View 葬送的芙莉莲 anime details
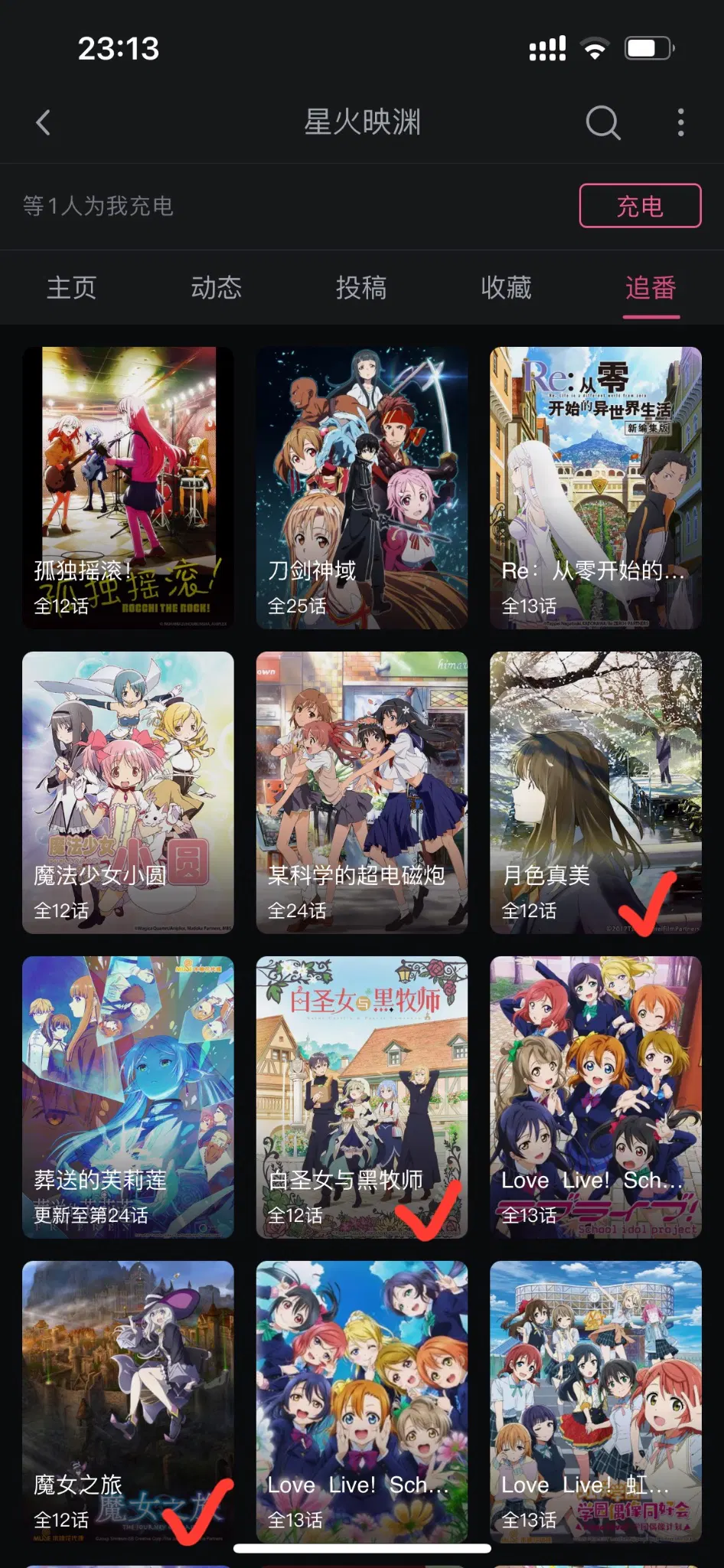This screenshot has width=724, height=1568. pyautogui.click(x=128, y=1097)
